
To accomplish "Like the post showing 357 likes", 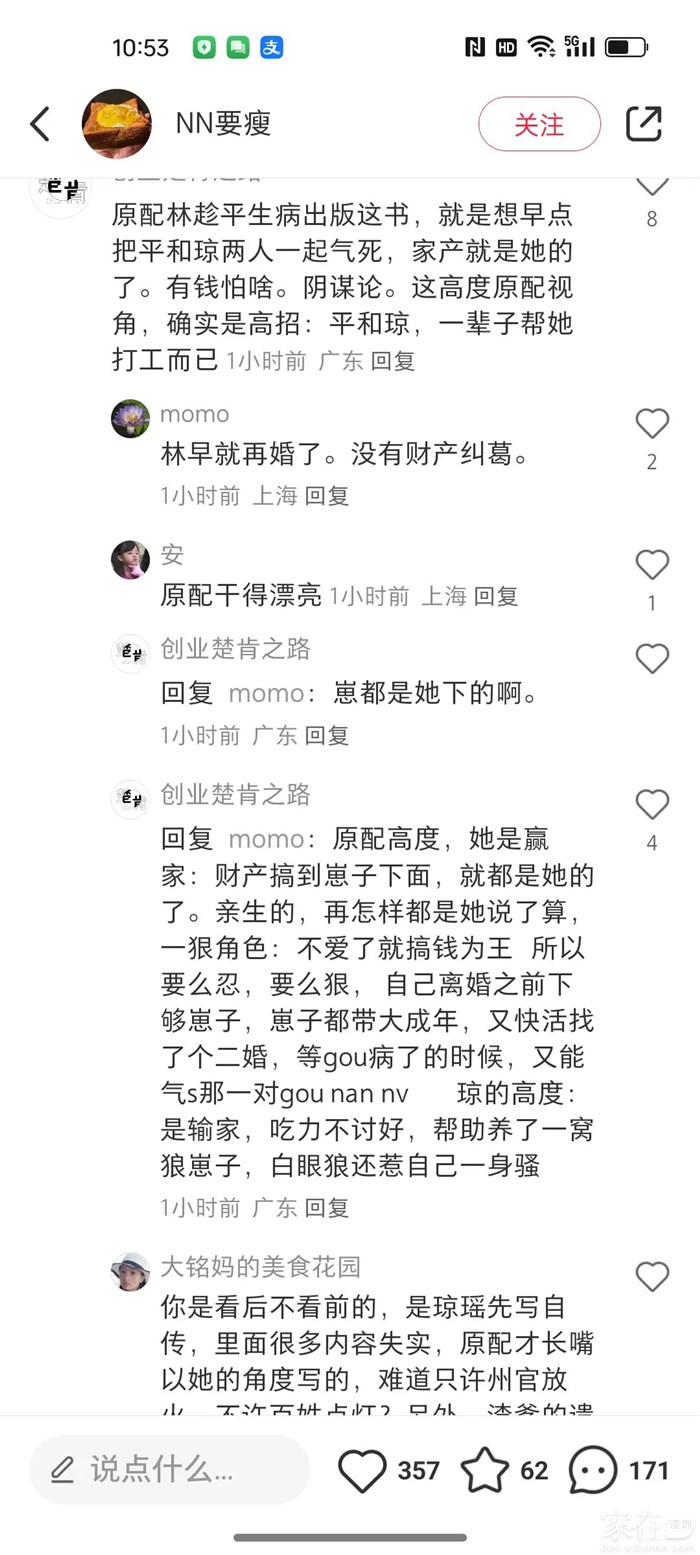I will (x=363, y=1470).
